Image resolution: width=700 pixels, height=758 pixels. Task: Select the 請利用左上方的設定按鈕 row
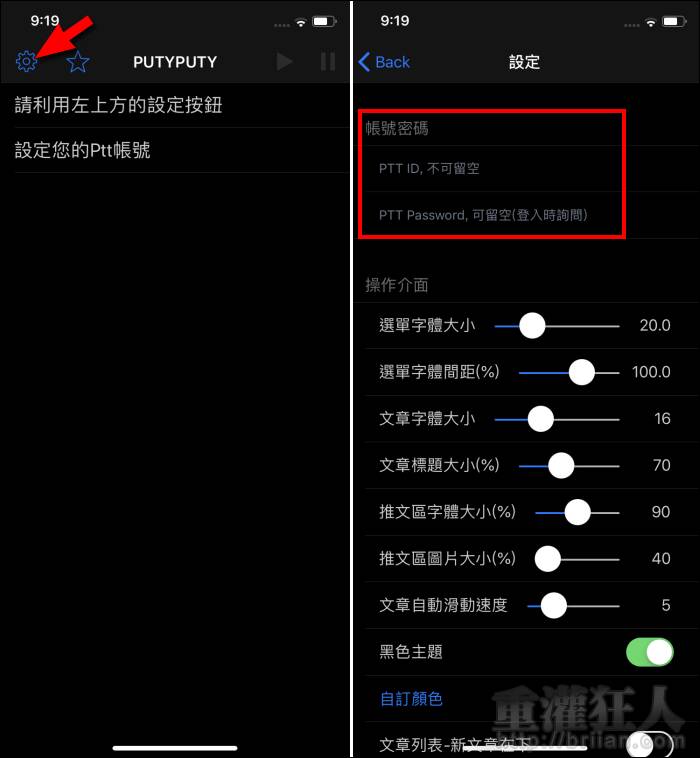click(x=175, y=105)
